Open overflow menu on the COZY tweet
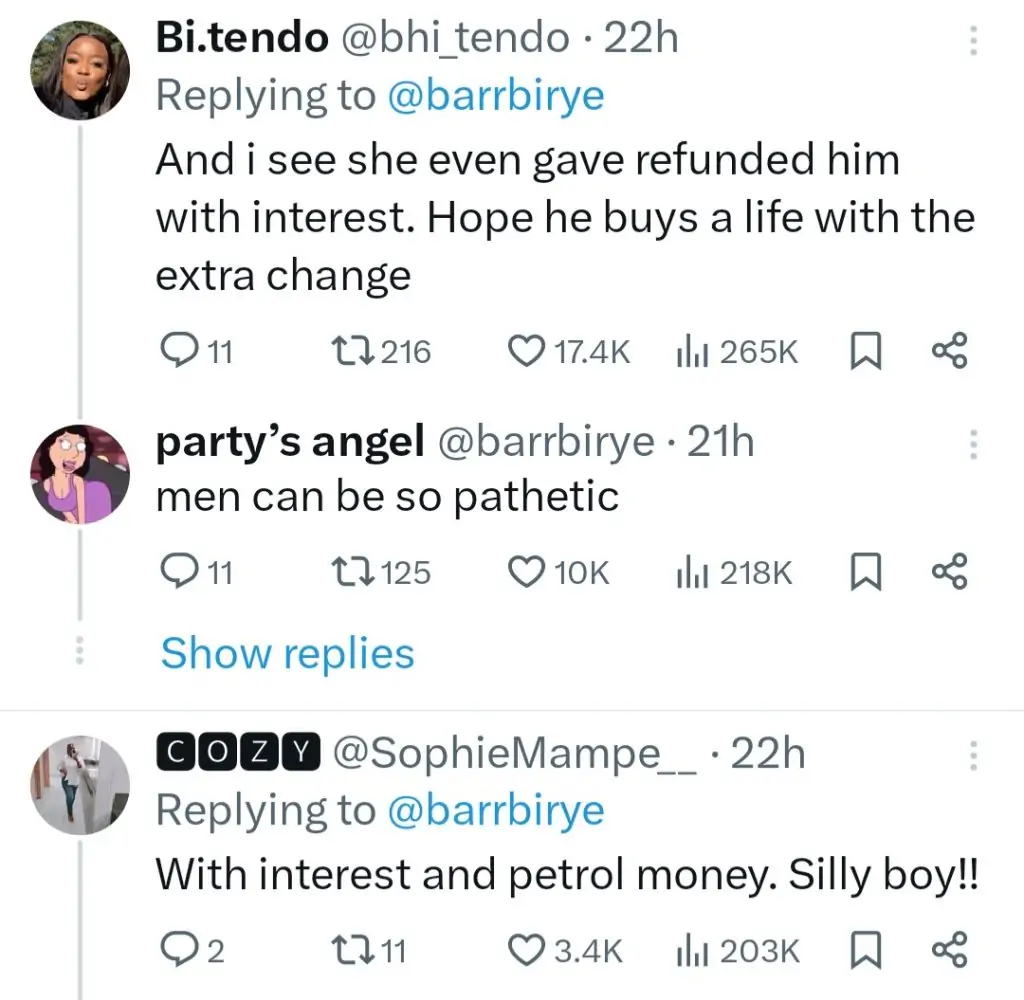 971,757
